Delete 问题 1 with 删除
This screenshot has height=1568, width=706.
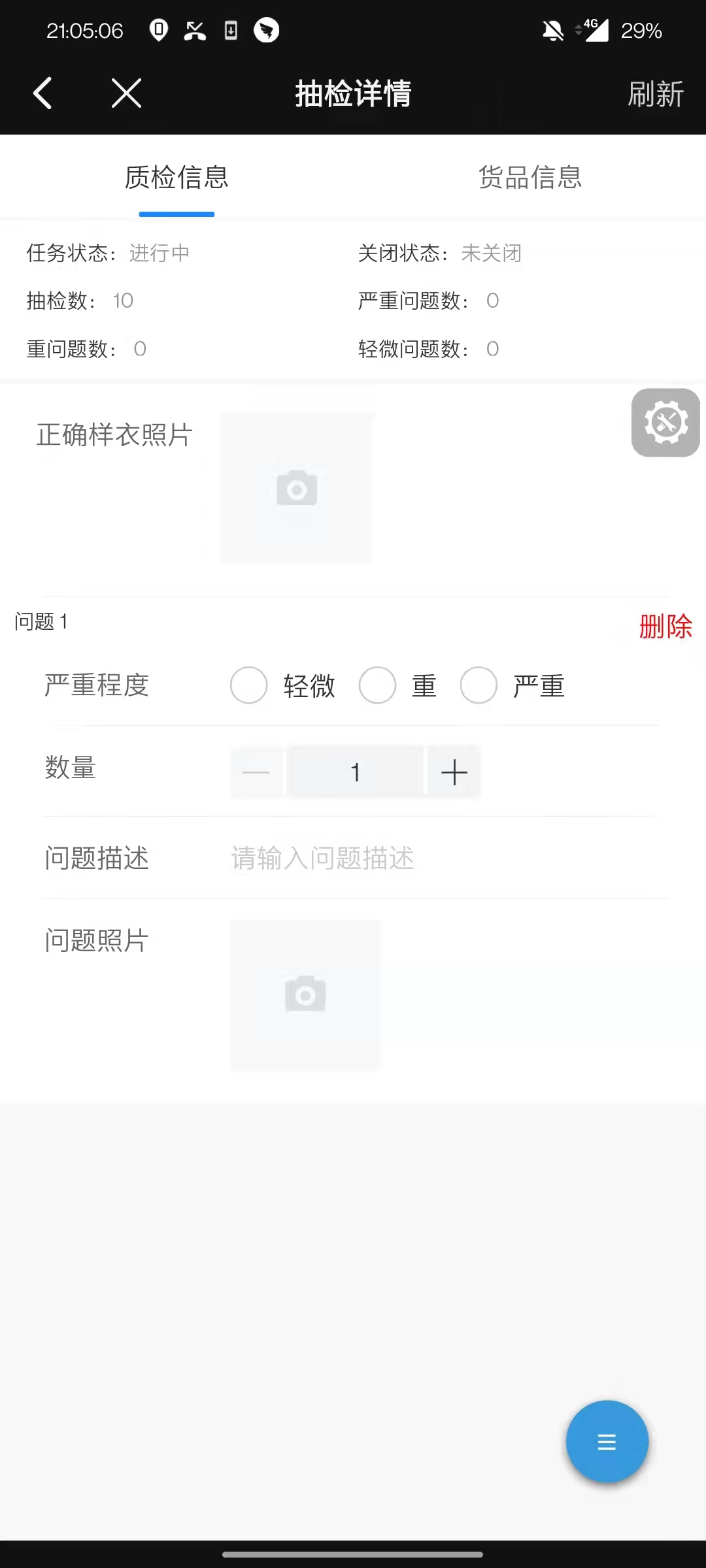tap(665, 627)
